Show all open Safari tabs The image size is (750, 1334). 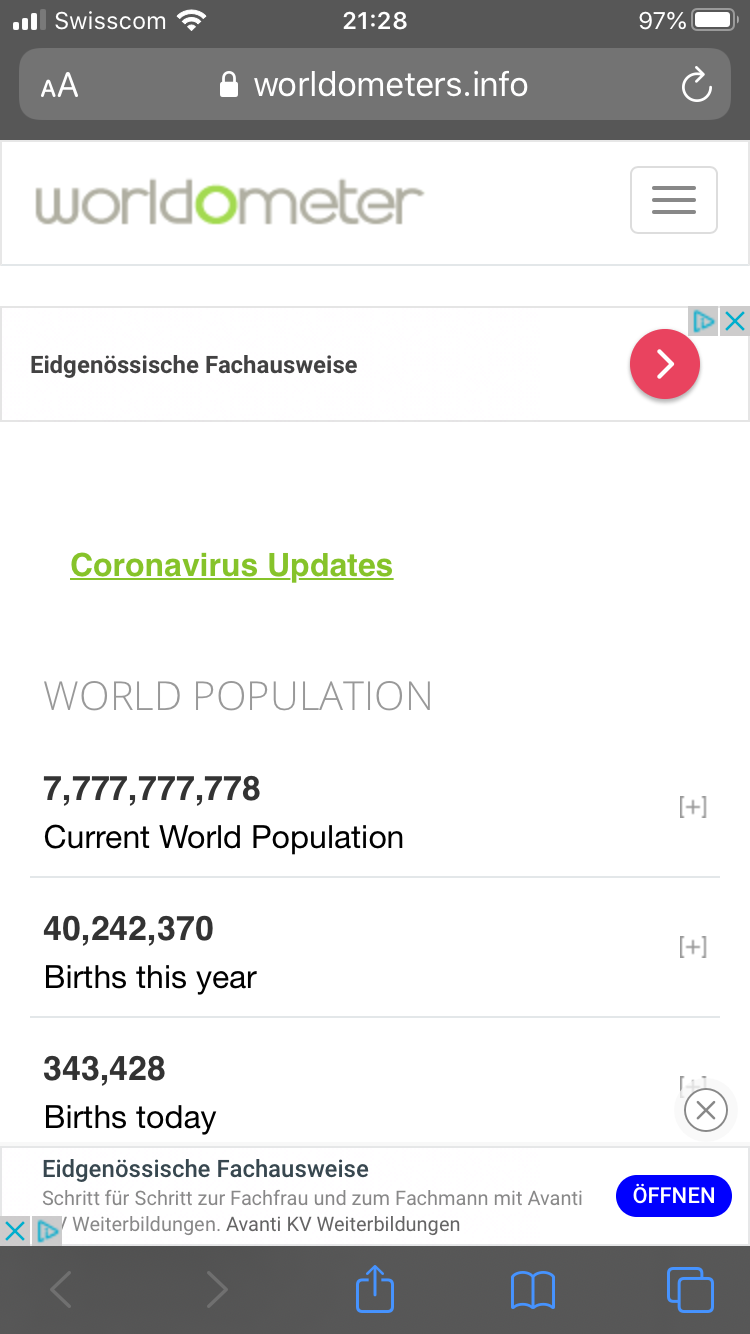pos(689,1290)
